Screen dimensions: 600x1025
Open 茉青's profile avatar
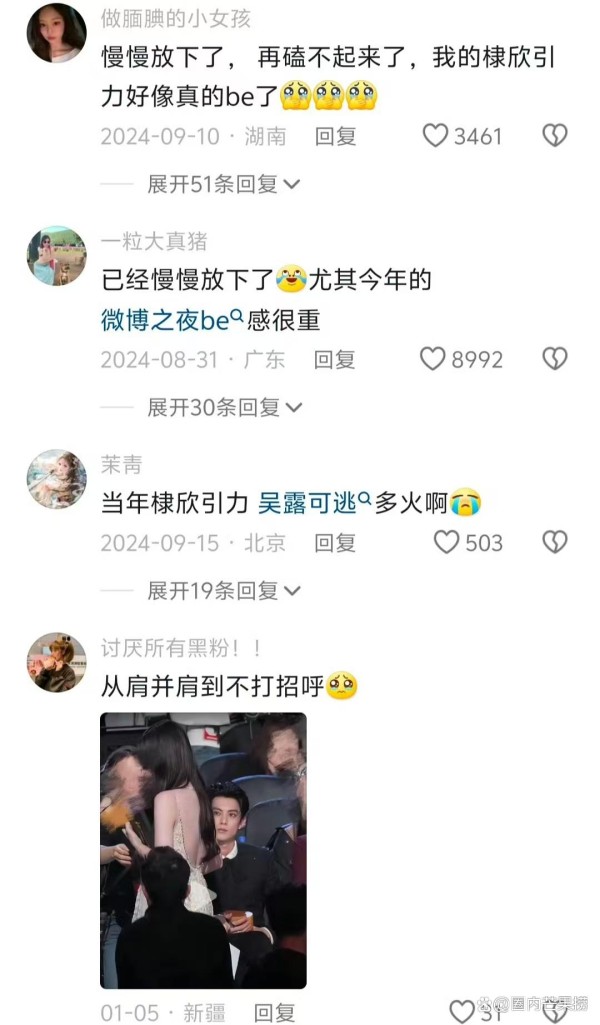point(56,479)
